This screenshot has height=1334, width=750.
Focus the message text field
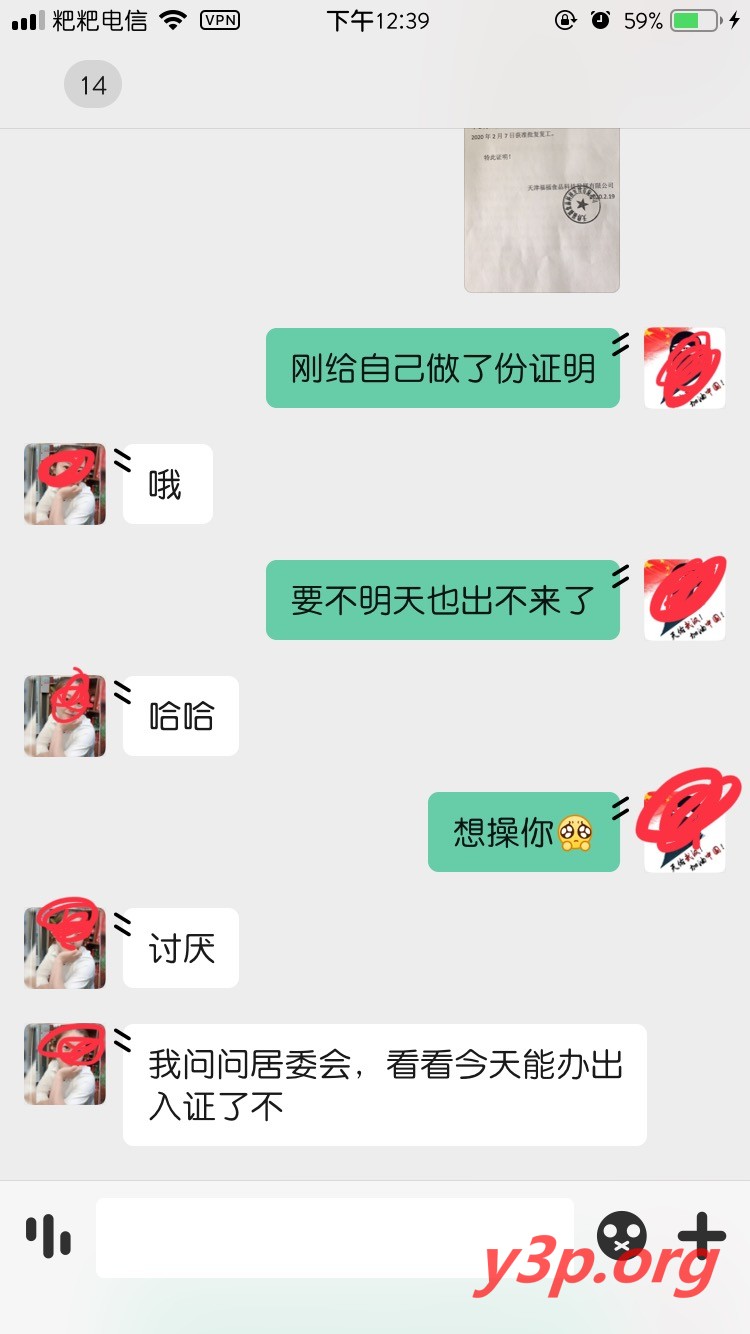334,1237
